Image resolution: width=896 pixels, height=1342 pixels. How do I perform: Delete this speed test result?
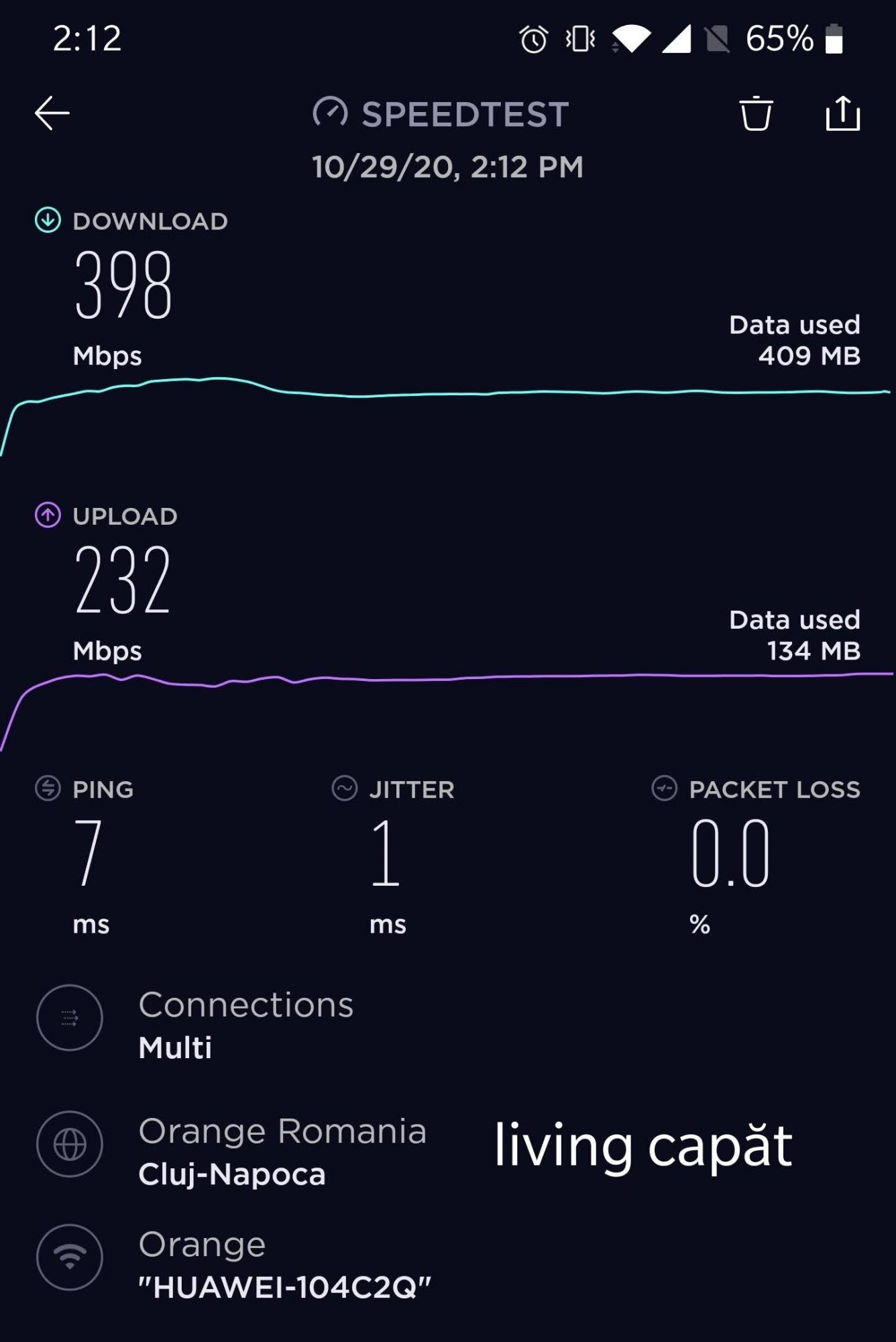(756, 113)
